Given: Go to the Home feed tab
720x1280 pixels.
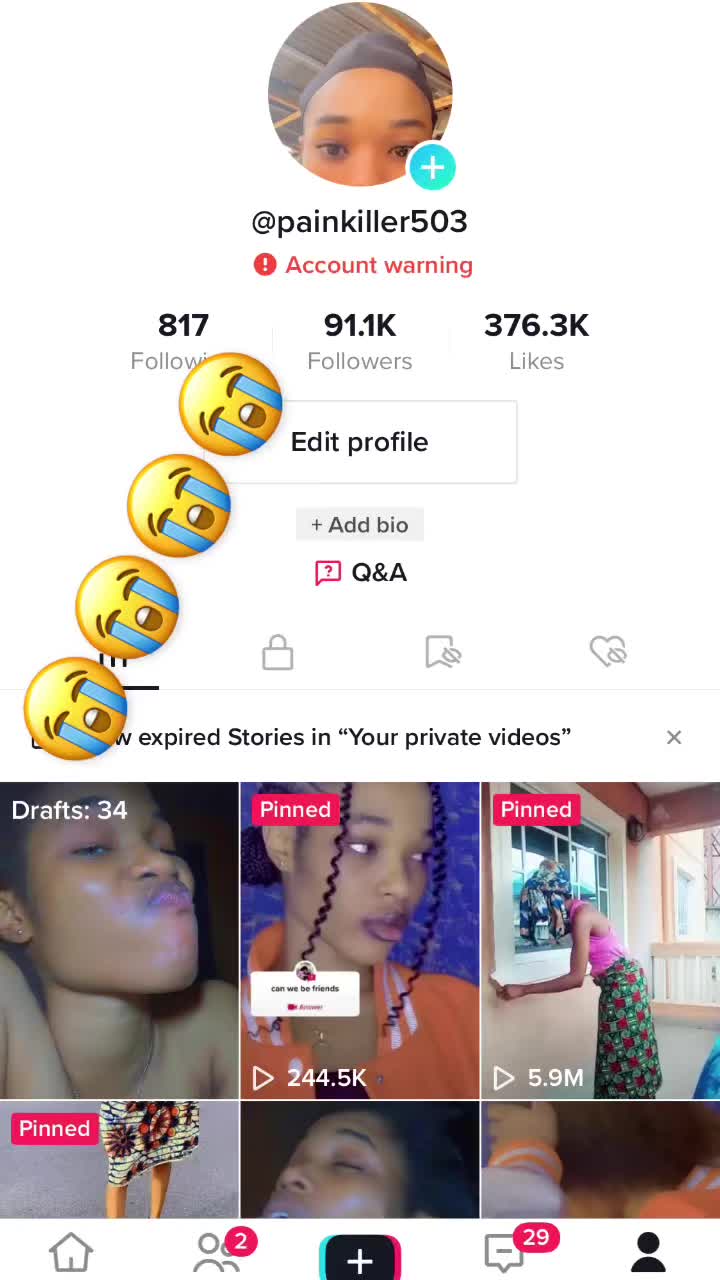Looking at the screenshot, I should click(72, 1252).
